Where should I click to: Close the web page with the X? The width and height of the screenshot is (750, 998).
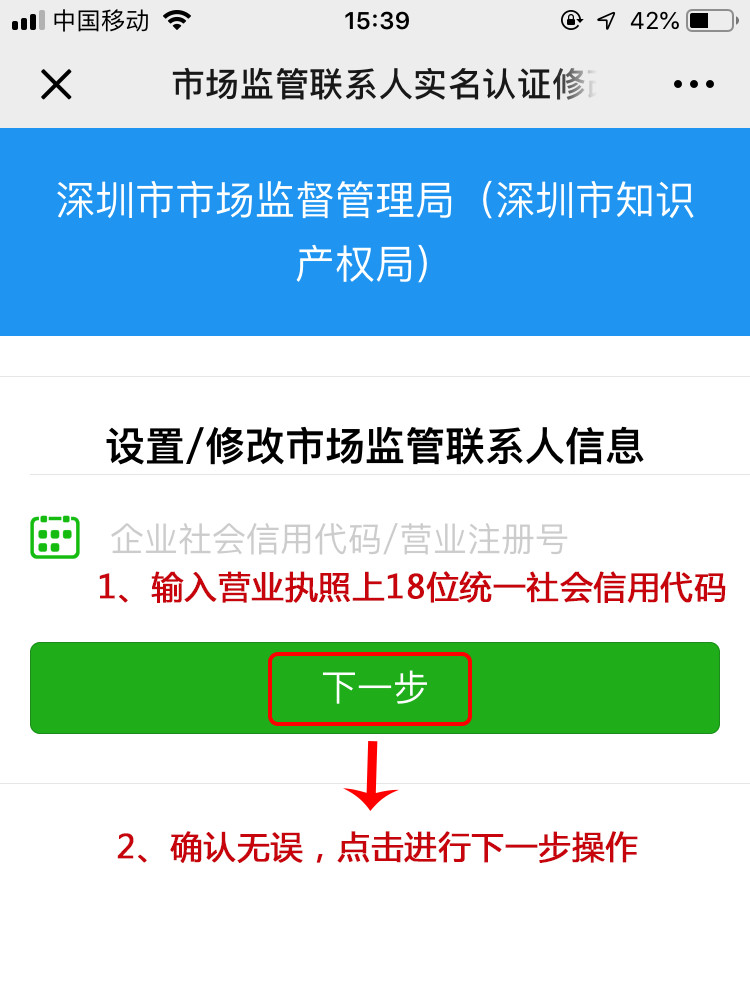tap(56, 84)
